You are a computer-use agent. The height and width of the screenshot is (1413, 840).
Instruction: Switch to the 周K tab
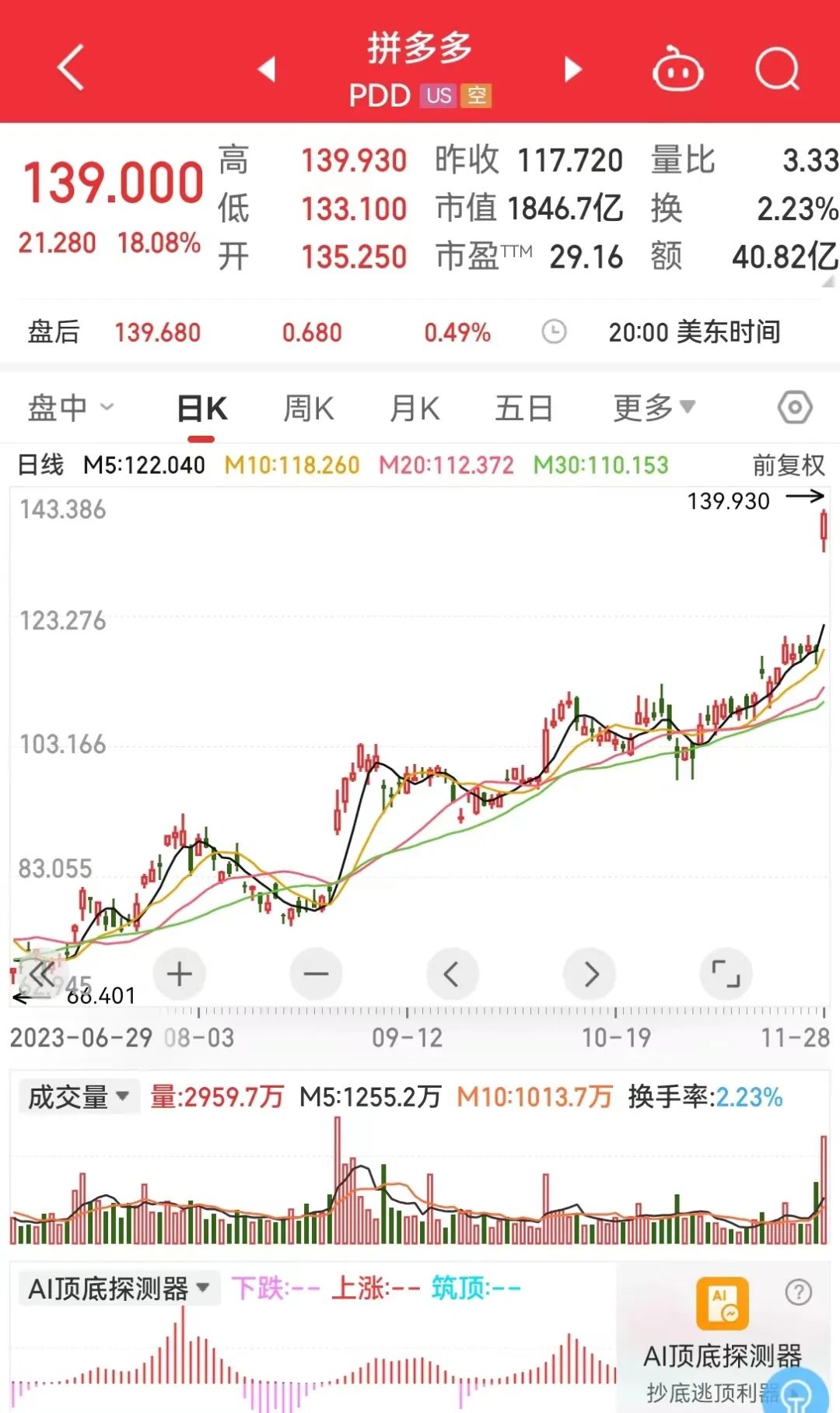pos(309,408)
